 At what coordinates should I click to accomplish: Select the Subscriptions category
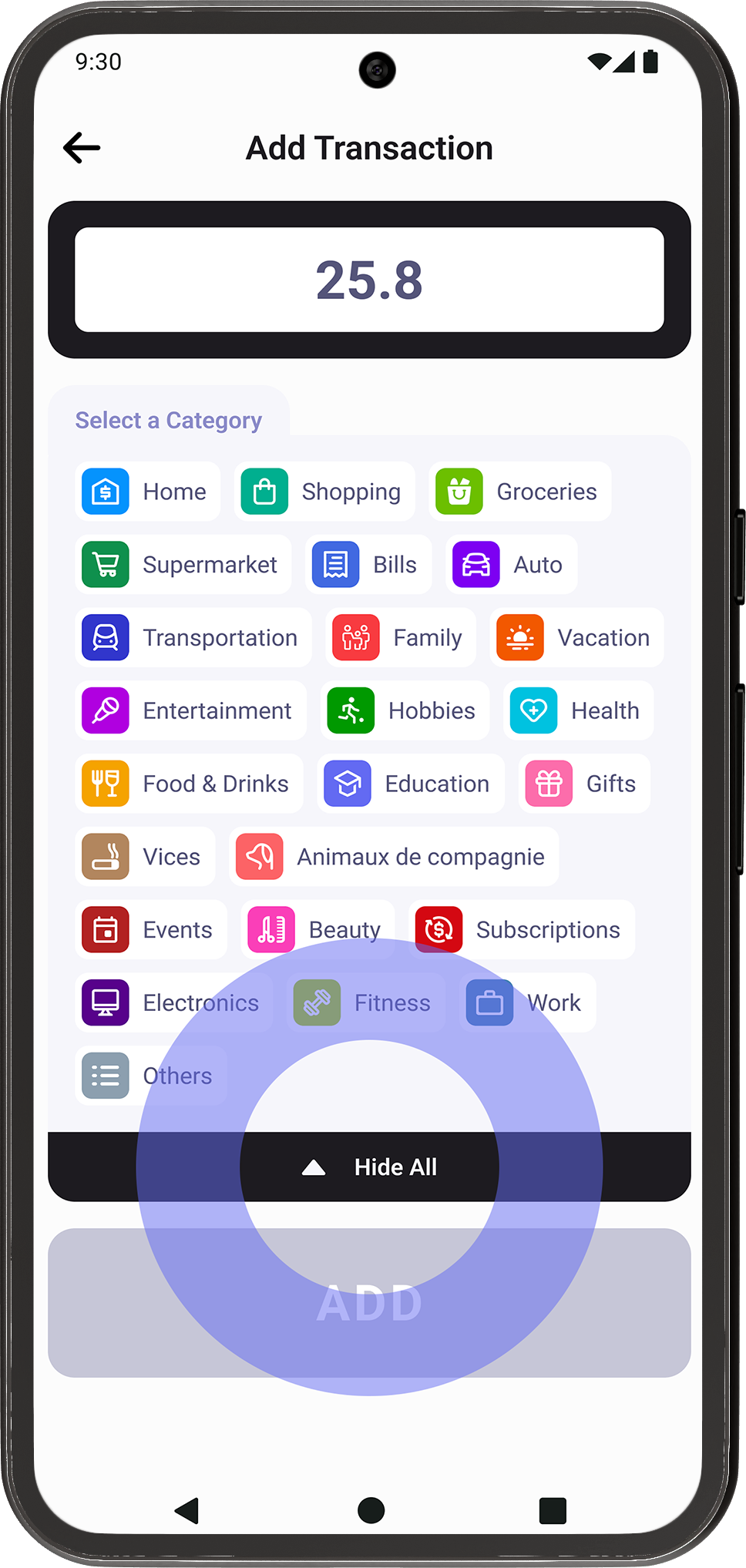click(x=521, y=930)
